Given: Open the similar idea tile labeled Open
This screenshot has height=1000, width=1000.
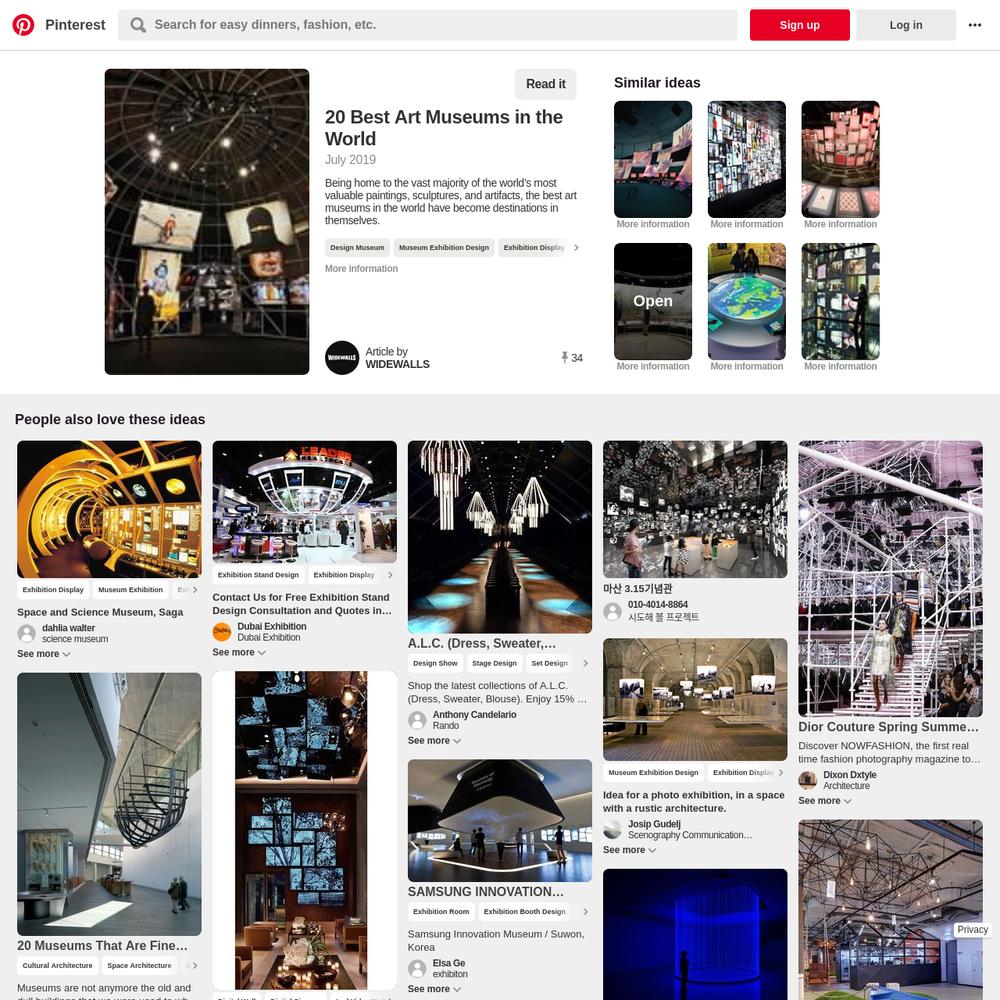Looking at the screenshot, I should [x=653, y=301].
